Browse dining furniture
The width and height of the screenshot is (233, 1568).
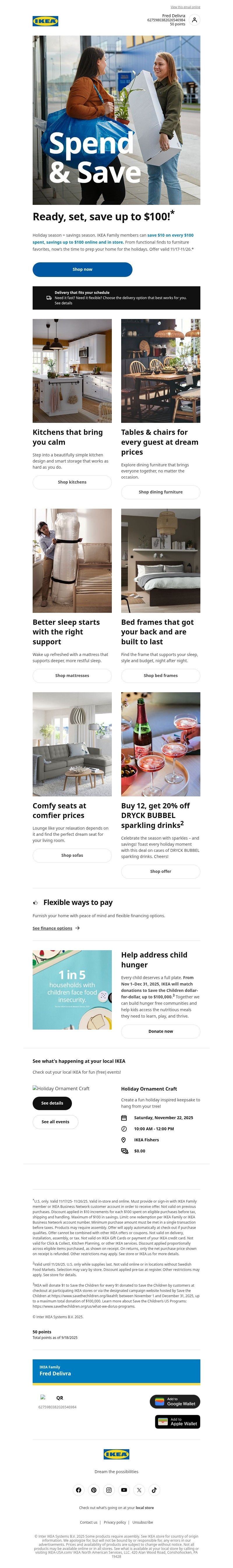pos(160,492)
